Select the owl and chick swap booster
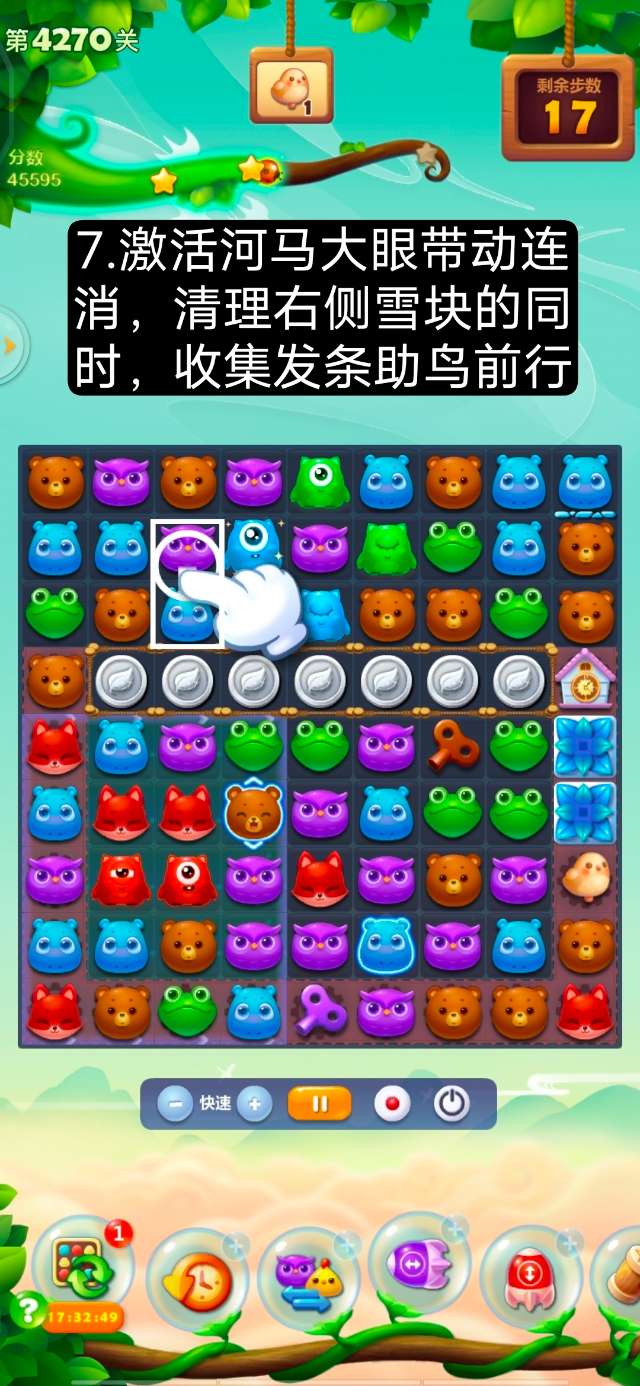 (307, 1278)
